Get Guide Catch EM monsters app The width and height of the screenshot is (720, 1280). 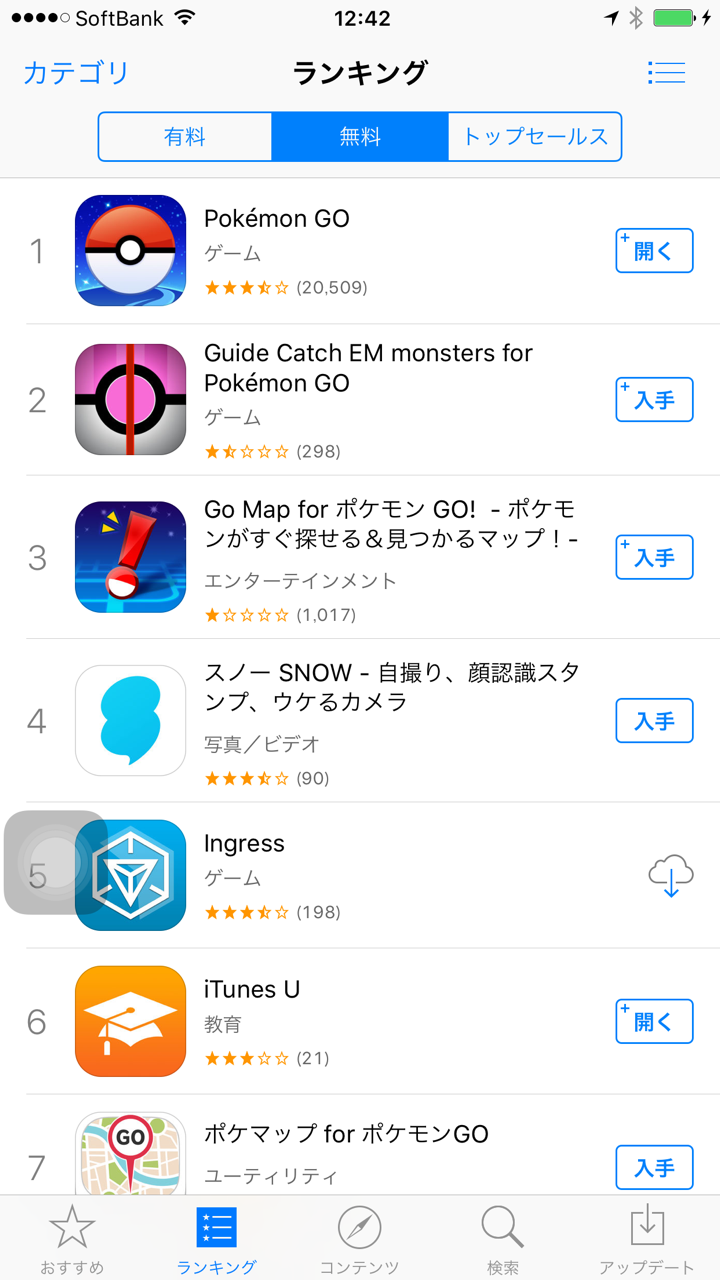click(x=654, y=400)
